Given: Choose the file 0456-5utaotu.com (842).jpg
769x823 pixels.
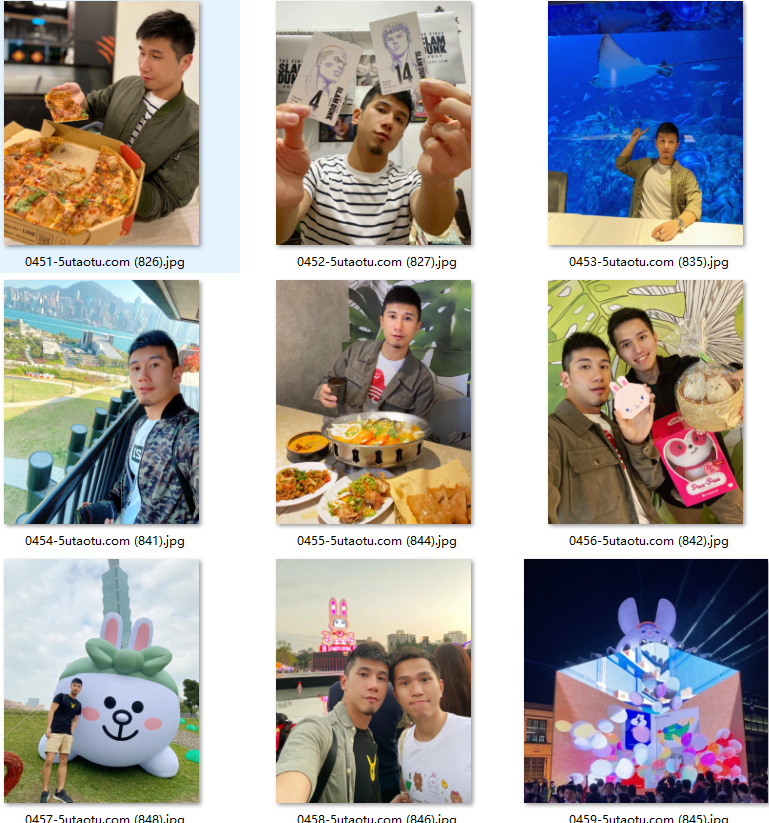Looking at the screenshot, I should pos(645,402).
